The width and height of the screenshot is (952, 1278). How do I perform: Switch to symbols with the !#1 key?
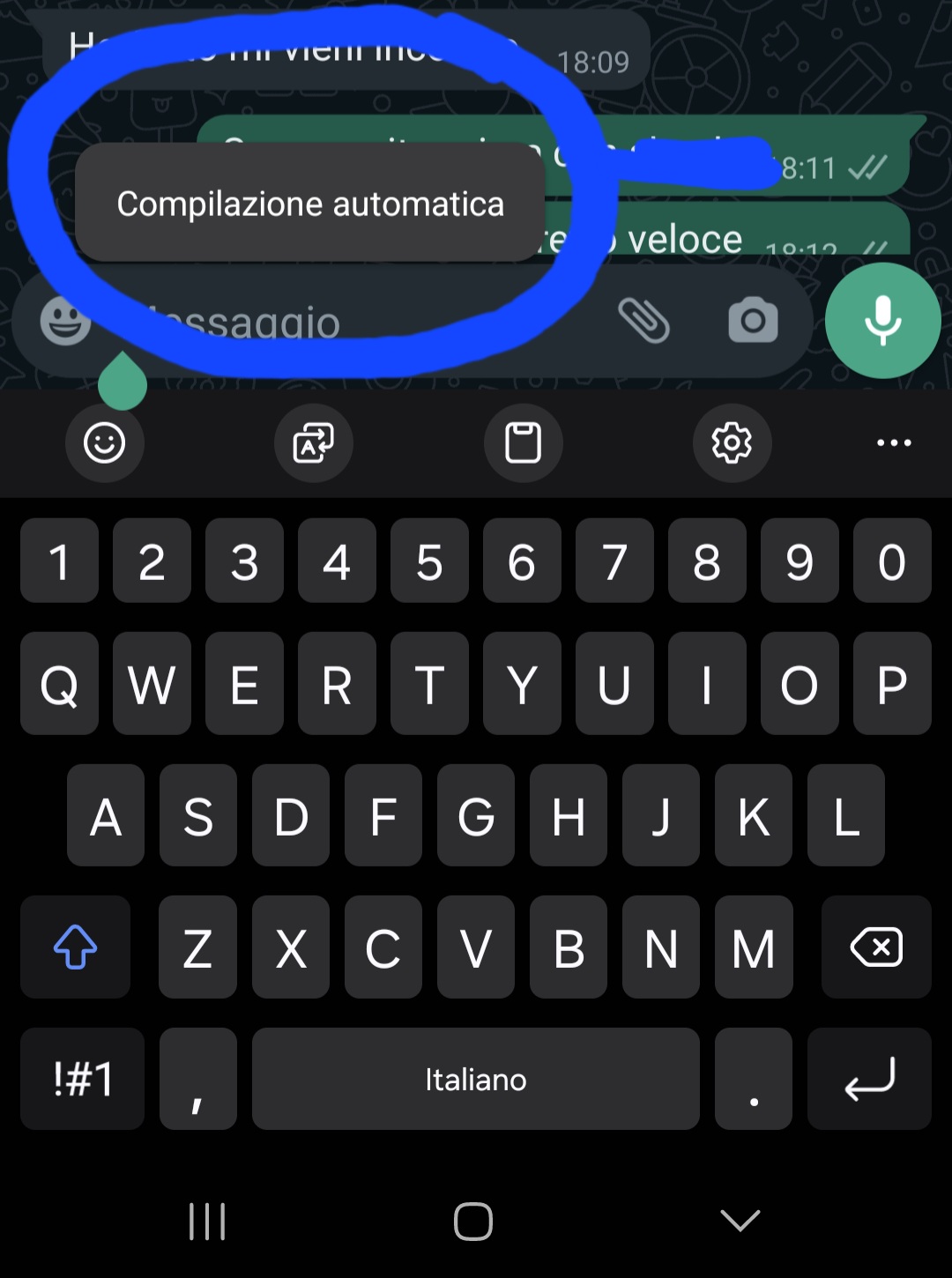click(81, 1078)
